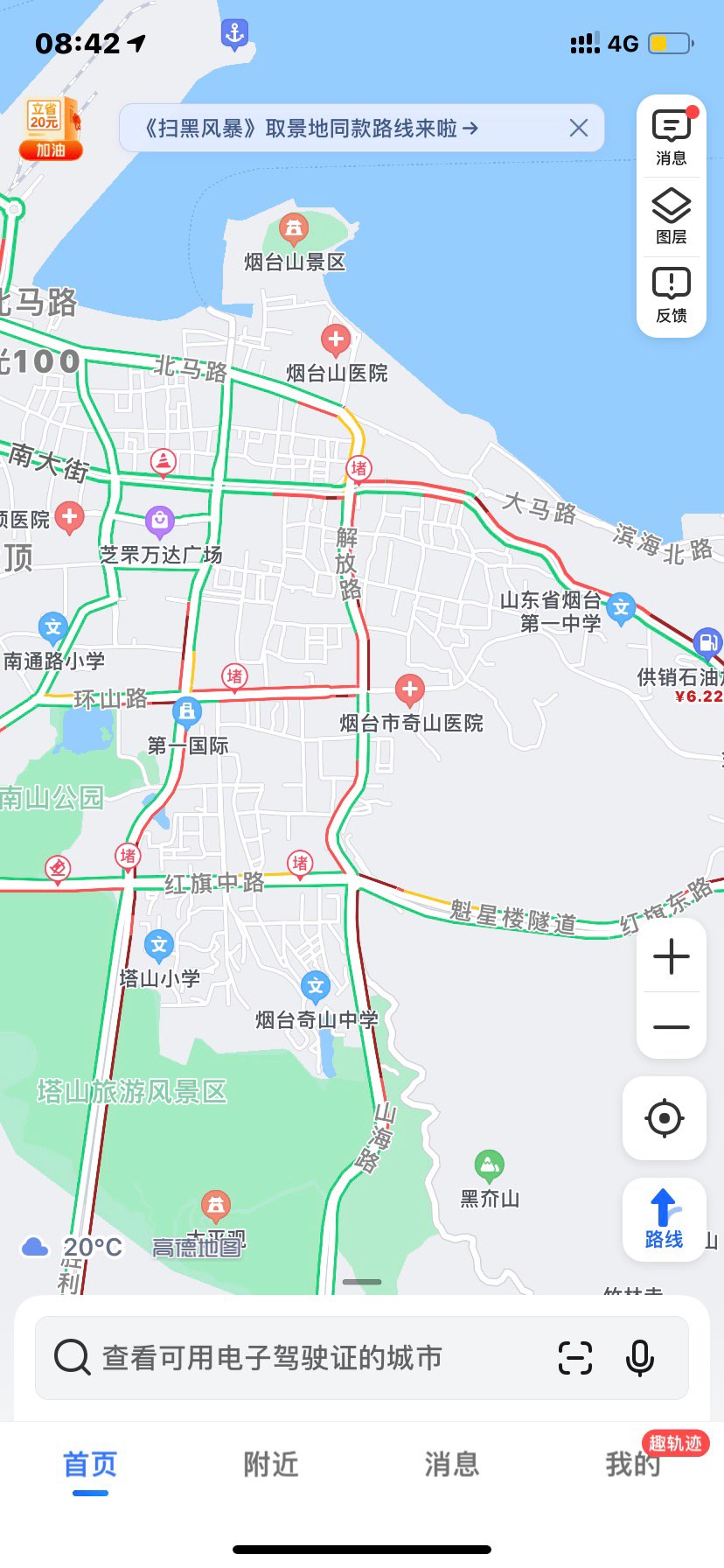The height and width of the screenshot is (1568, 724).
Task: Open 反馈 feedback
Action: coord(671,295)
